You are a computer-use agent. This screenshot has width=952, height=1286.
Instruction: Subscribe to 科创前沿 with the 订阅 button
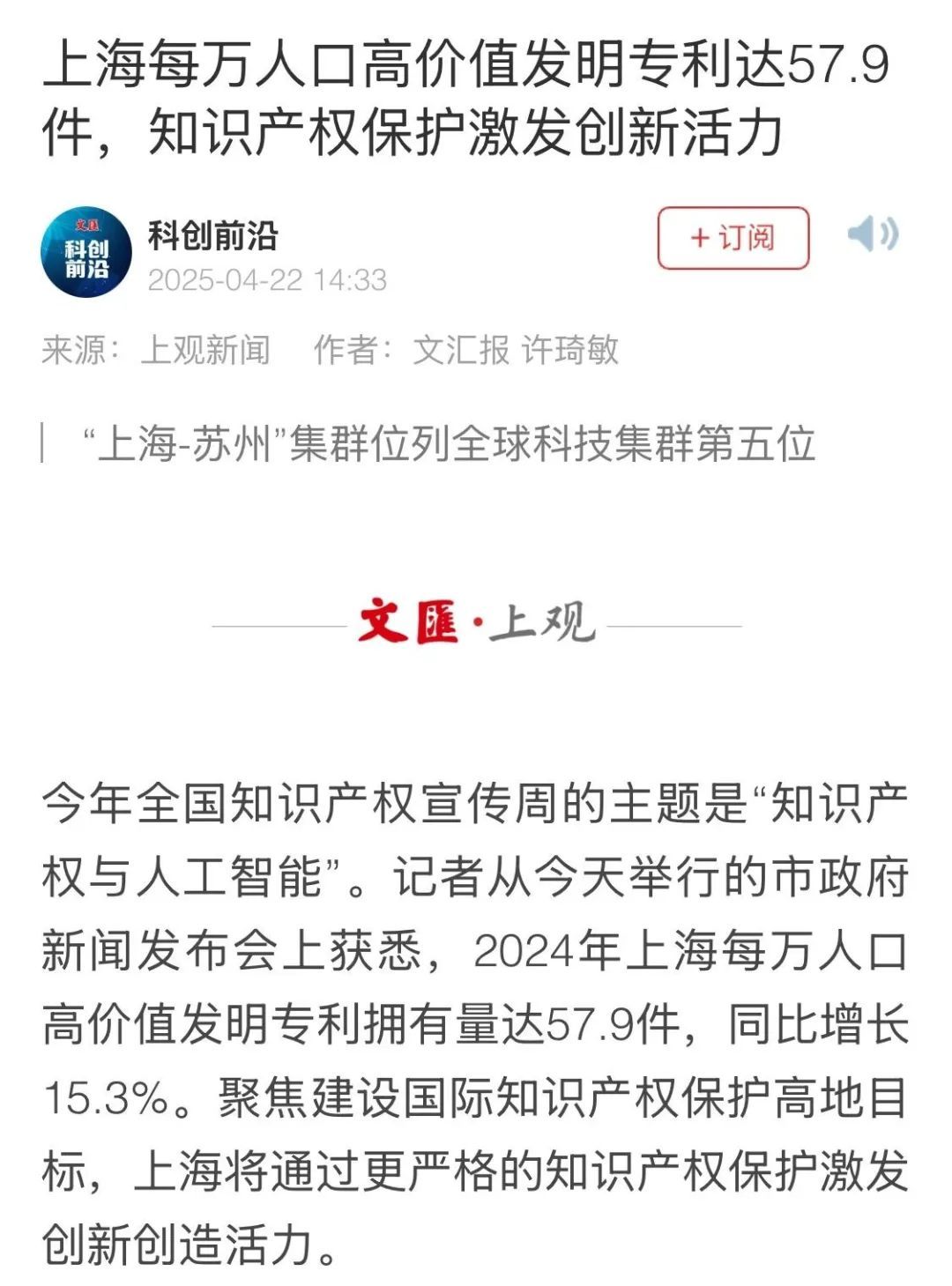pos(733,238)
